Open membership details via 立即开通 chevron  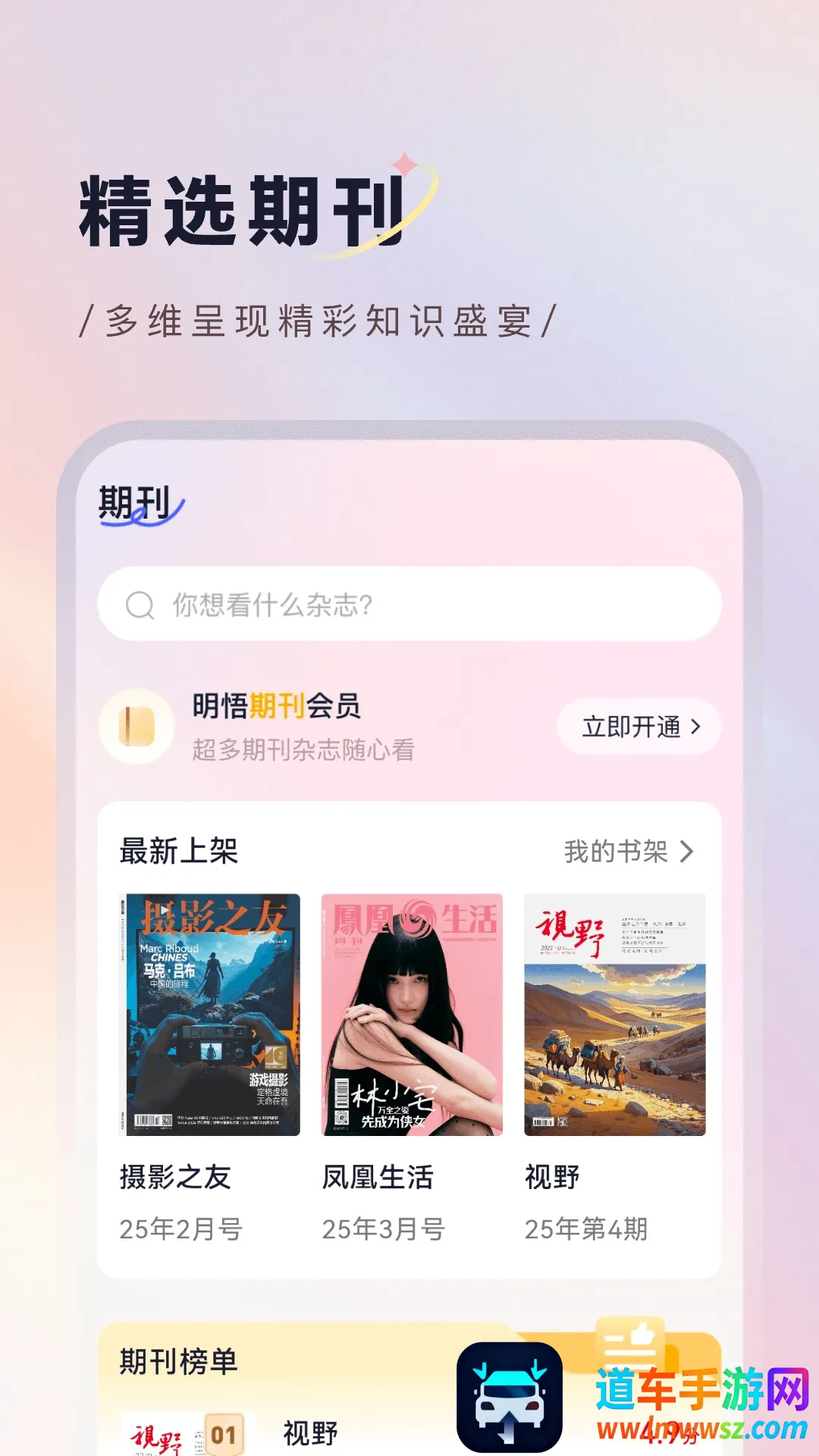(x=695, y=726)
